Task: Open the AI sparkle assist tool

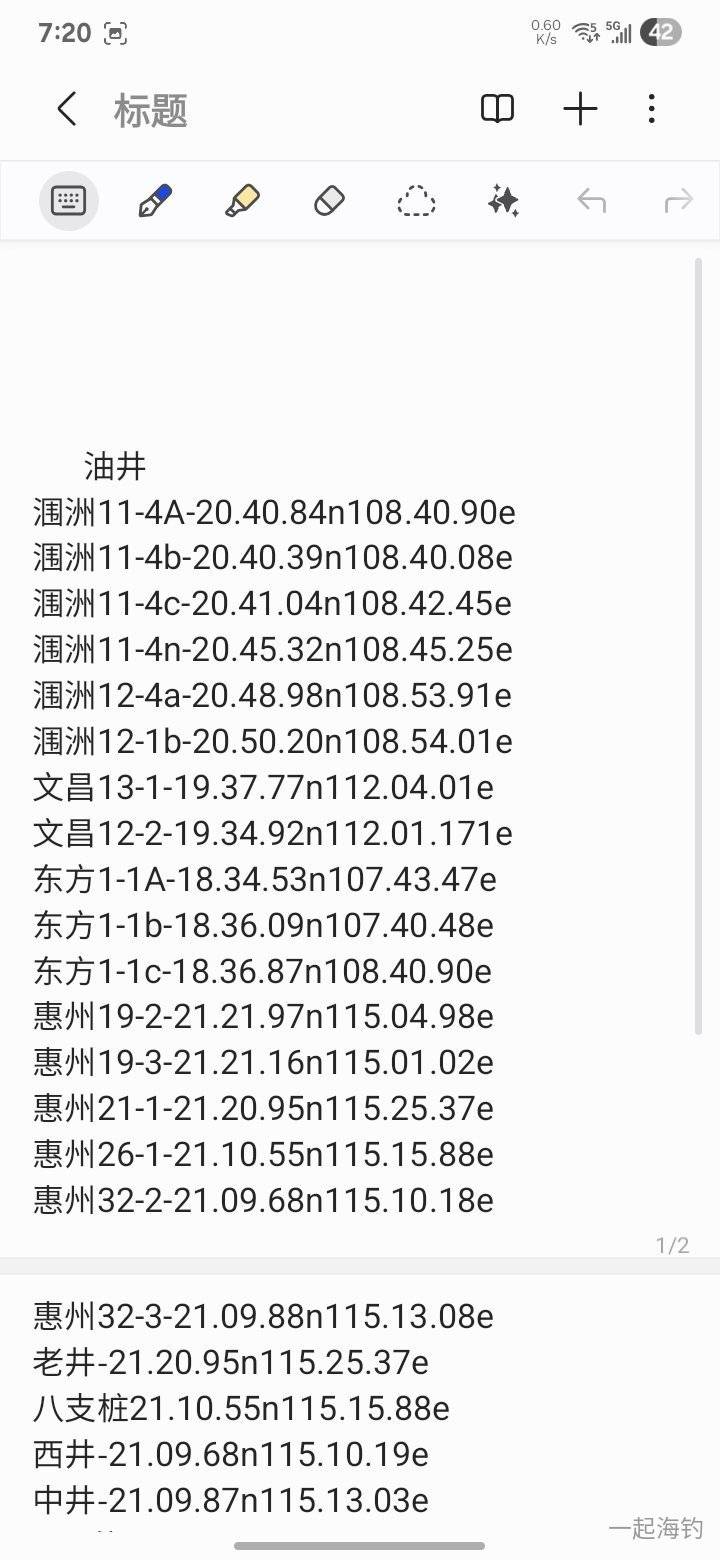Action: point(503,201)
